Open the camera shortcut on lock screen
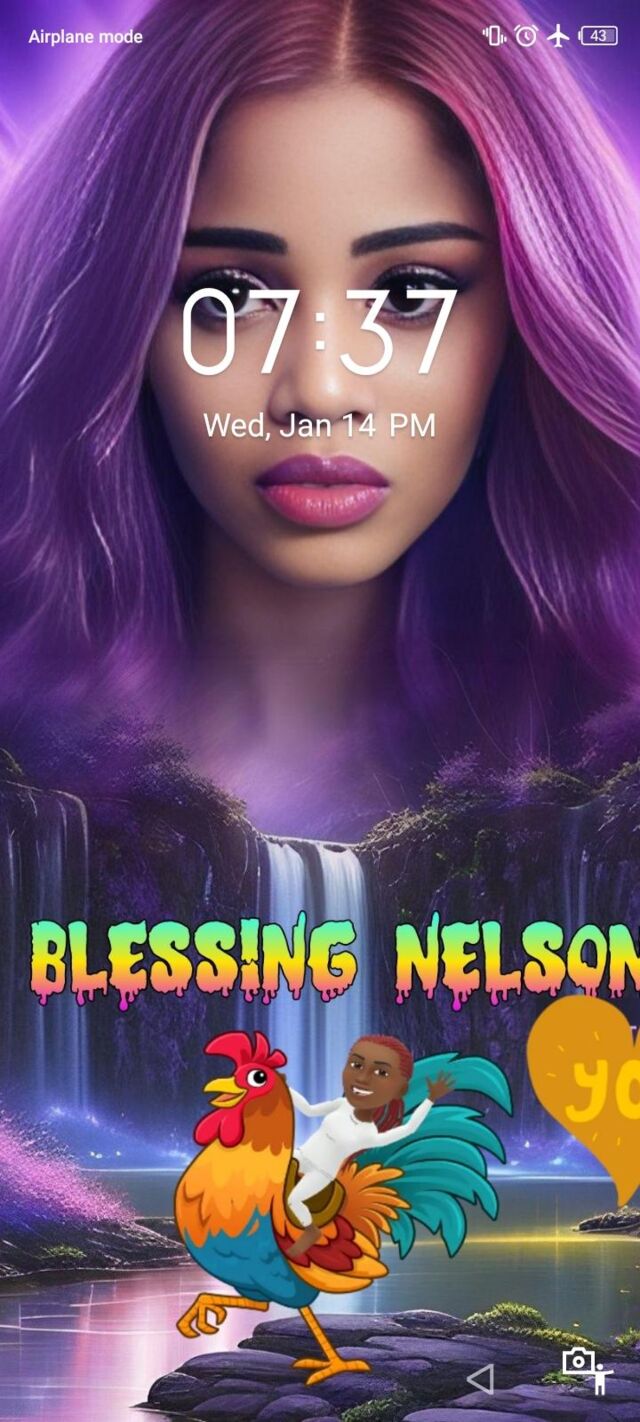This screenshot has width=640, height=1422. (x=578, y=1362)
